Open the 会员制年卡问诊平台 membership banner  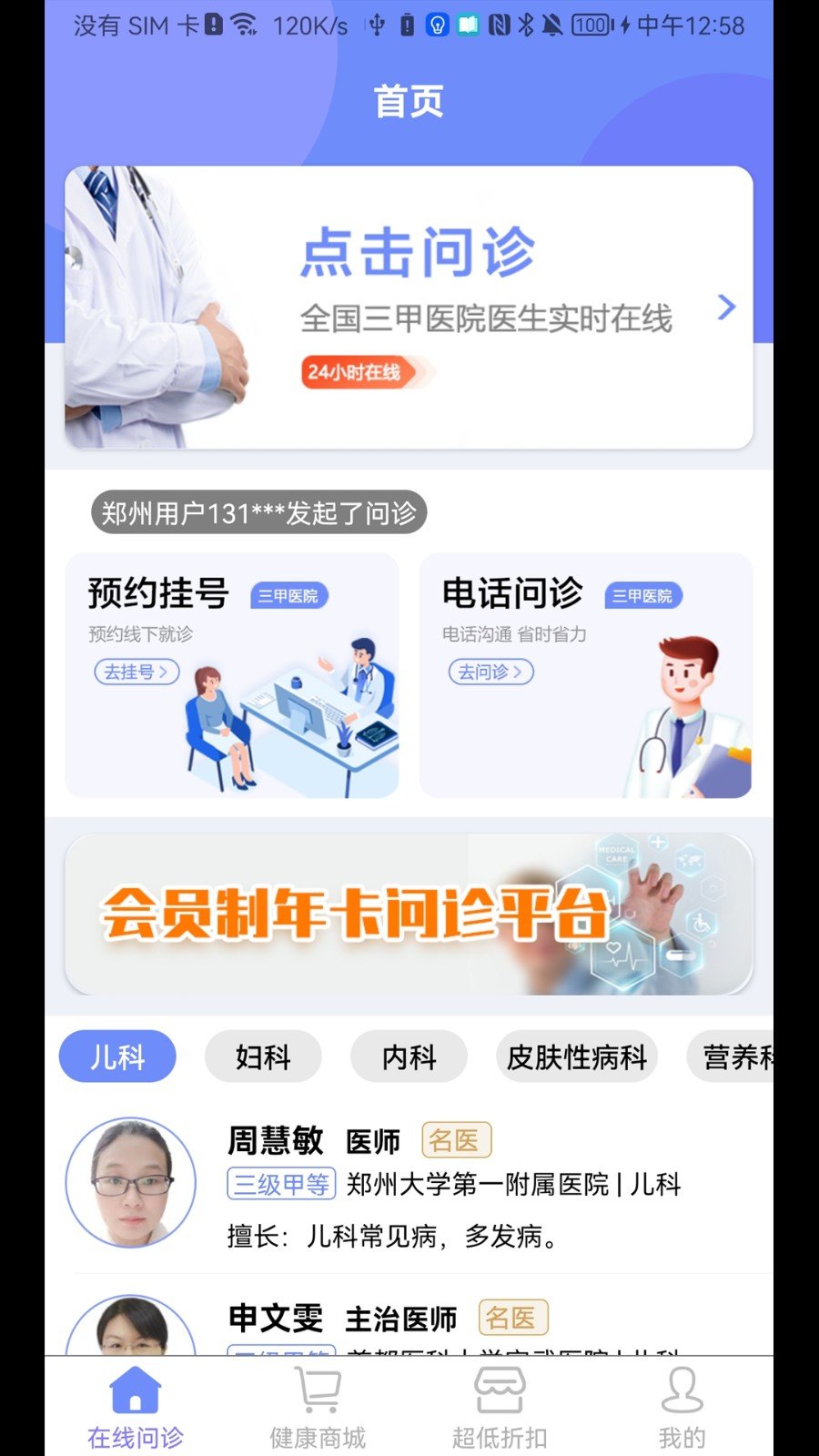[x=409, y=913]
